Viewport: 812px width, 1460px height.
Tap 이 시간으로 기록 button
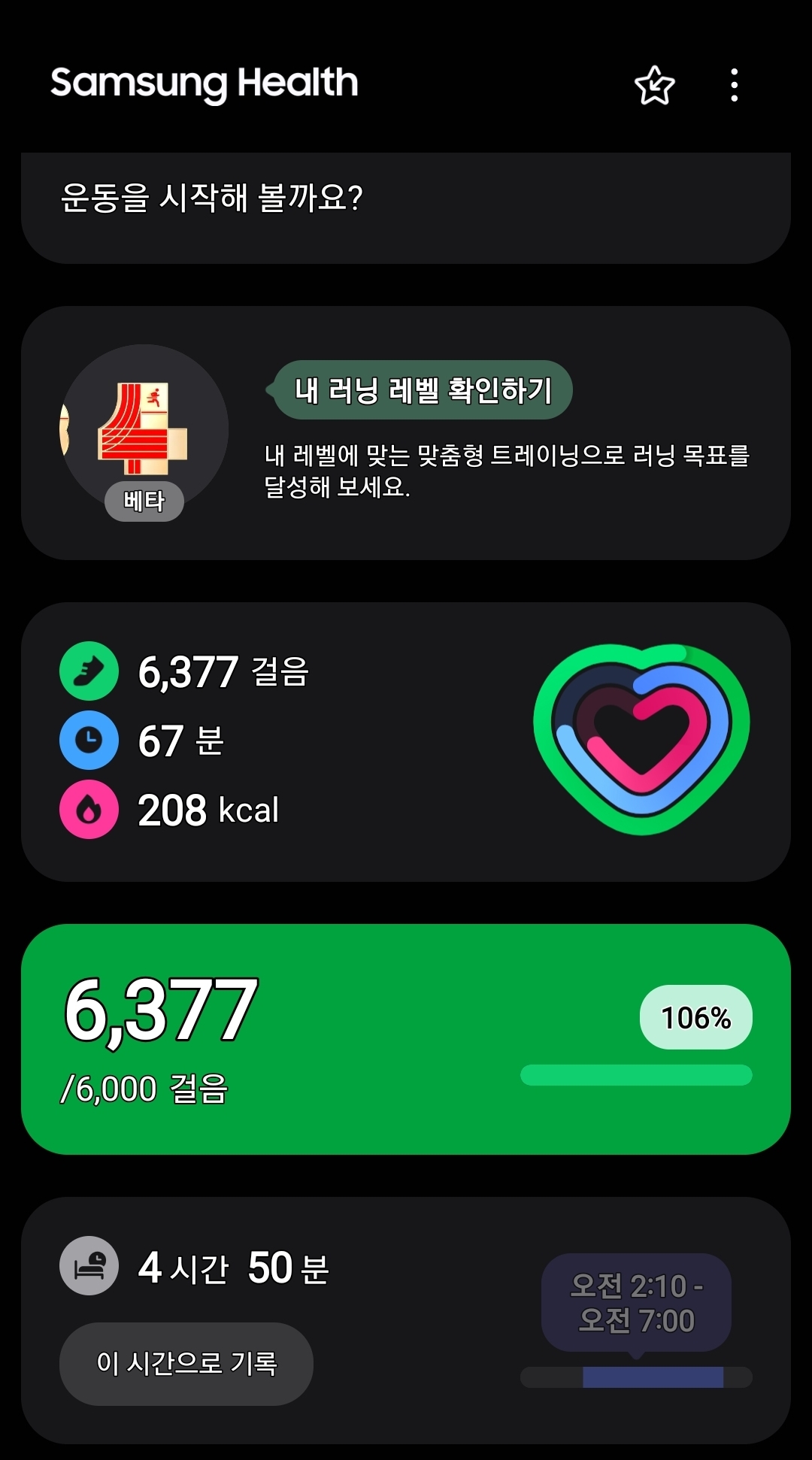tap(186, 1363)
